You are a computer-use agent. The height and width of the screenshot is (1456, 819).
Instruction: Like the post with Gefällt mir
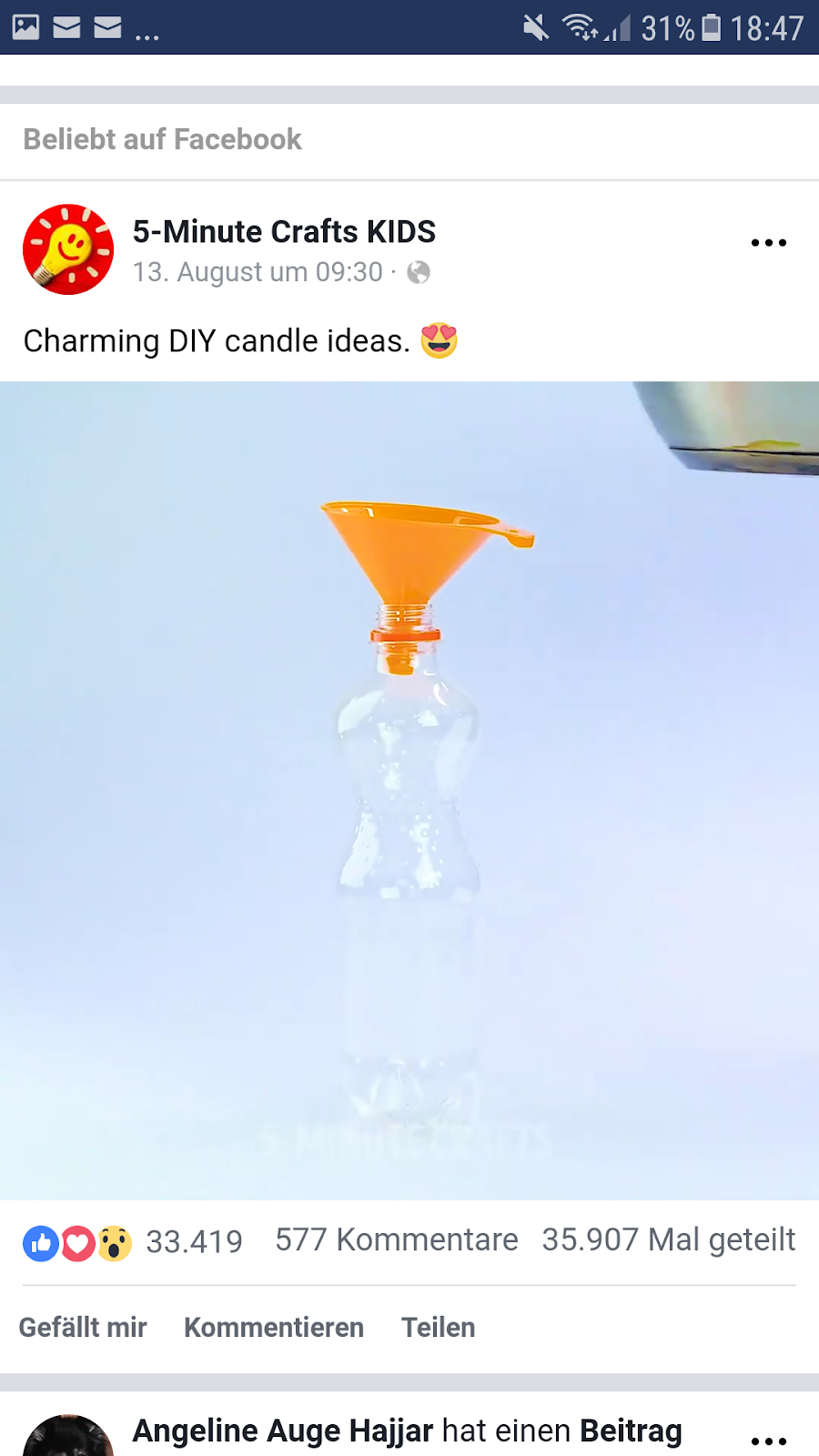coord(83,1328)
